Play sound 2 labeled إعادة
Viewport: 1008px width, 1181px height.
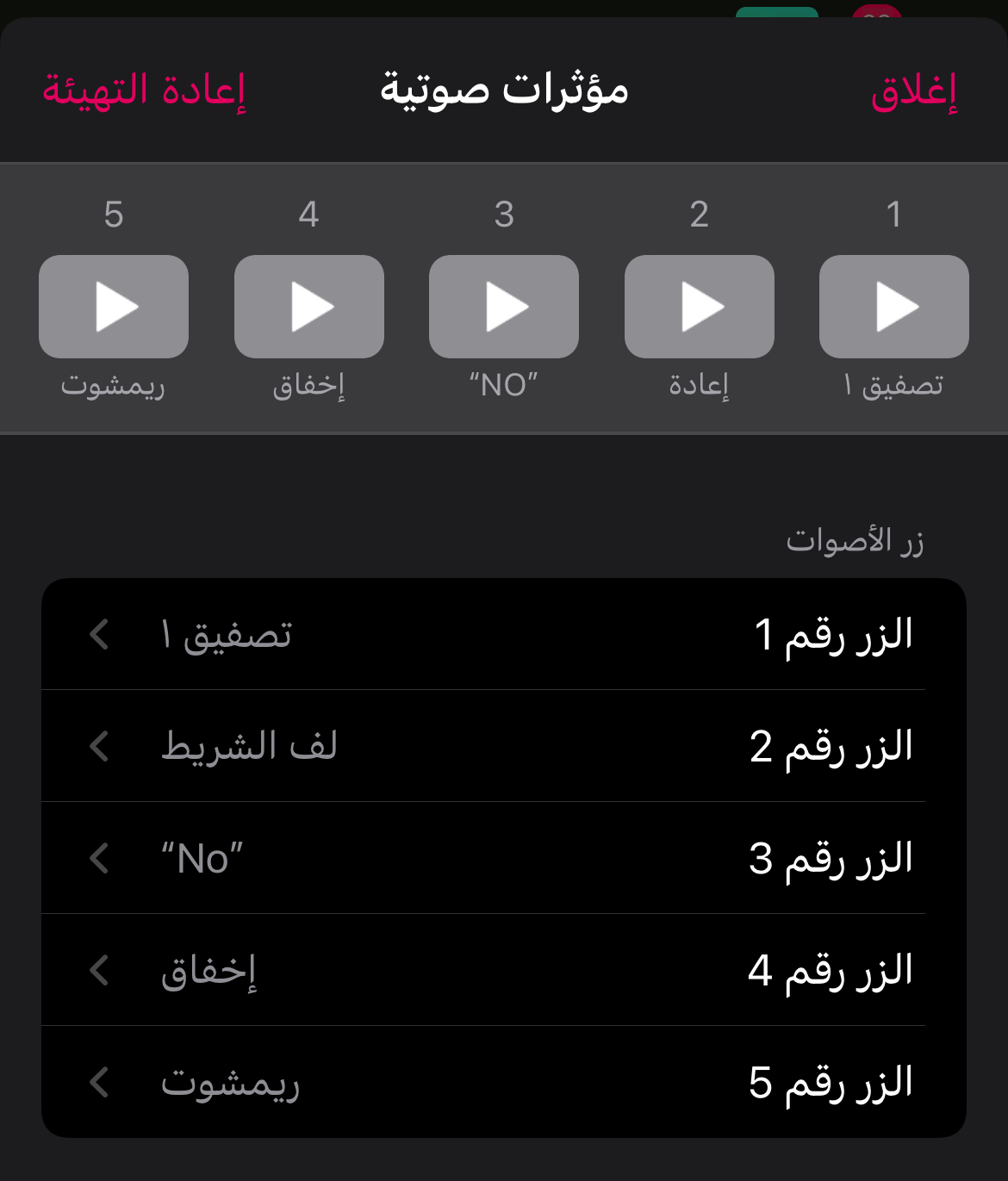coord(699,307)
